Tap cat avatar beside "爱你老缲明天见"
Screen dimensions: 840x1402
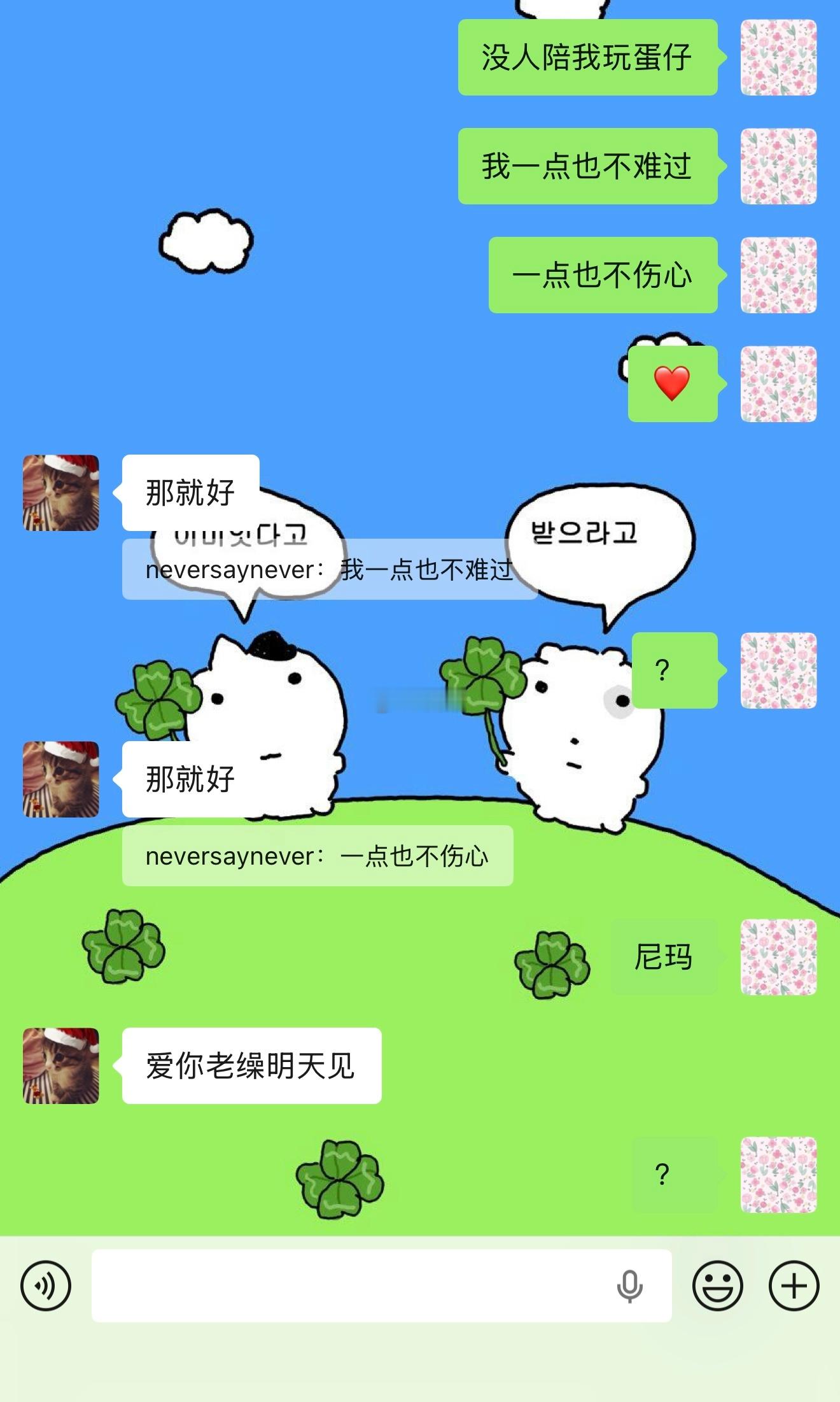(61, 1066)
